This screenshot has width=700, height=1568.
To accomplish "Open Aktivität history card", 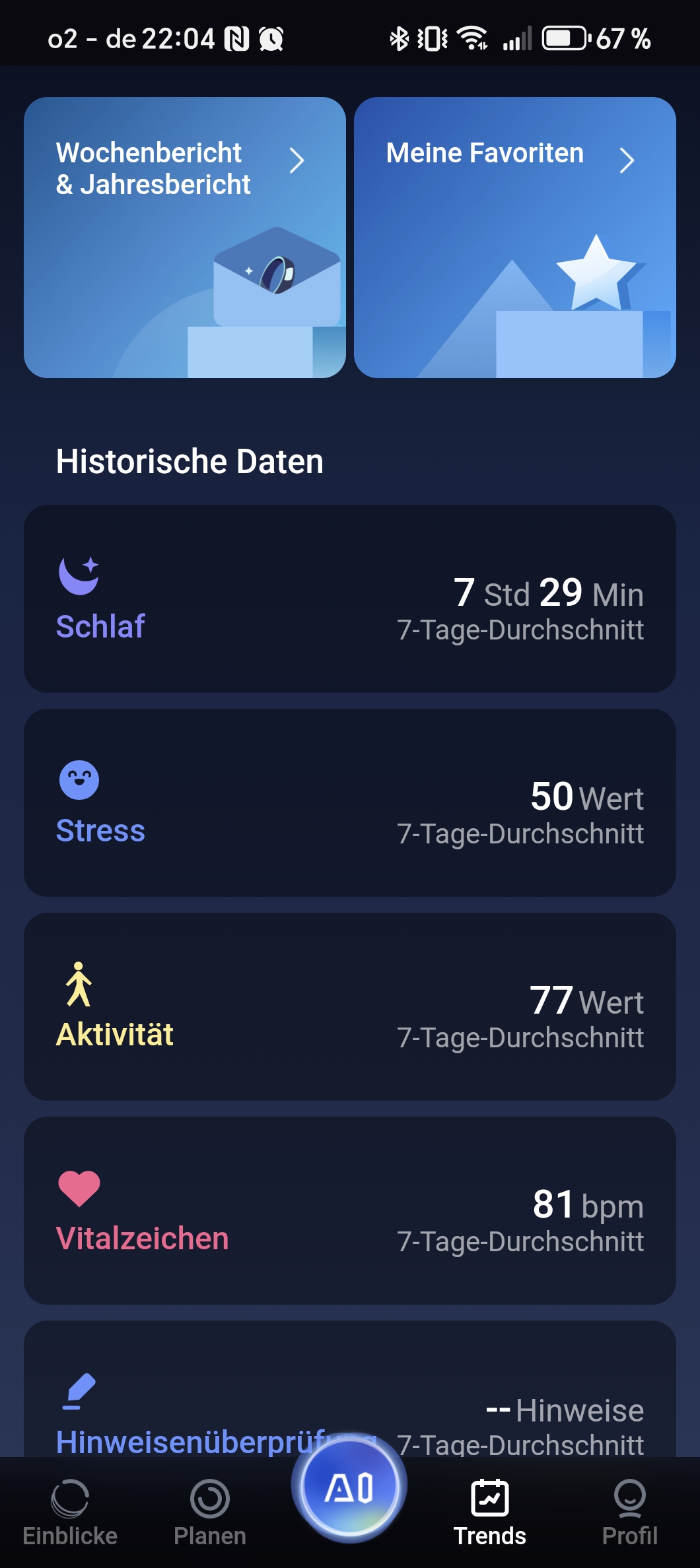I will [x=349, y=1006].
